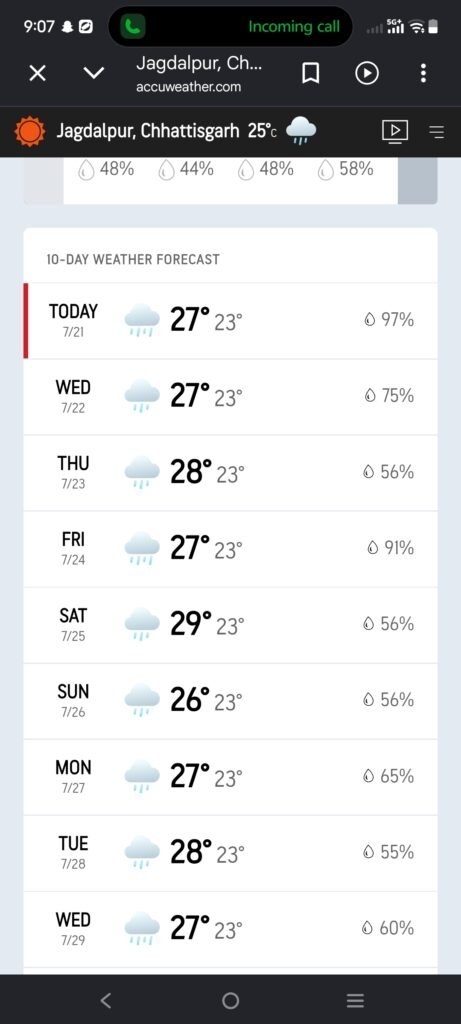
Task: Open Mon 7/27 forecast details
Action: click(x=230, y=777)
